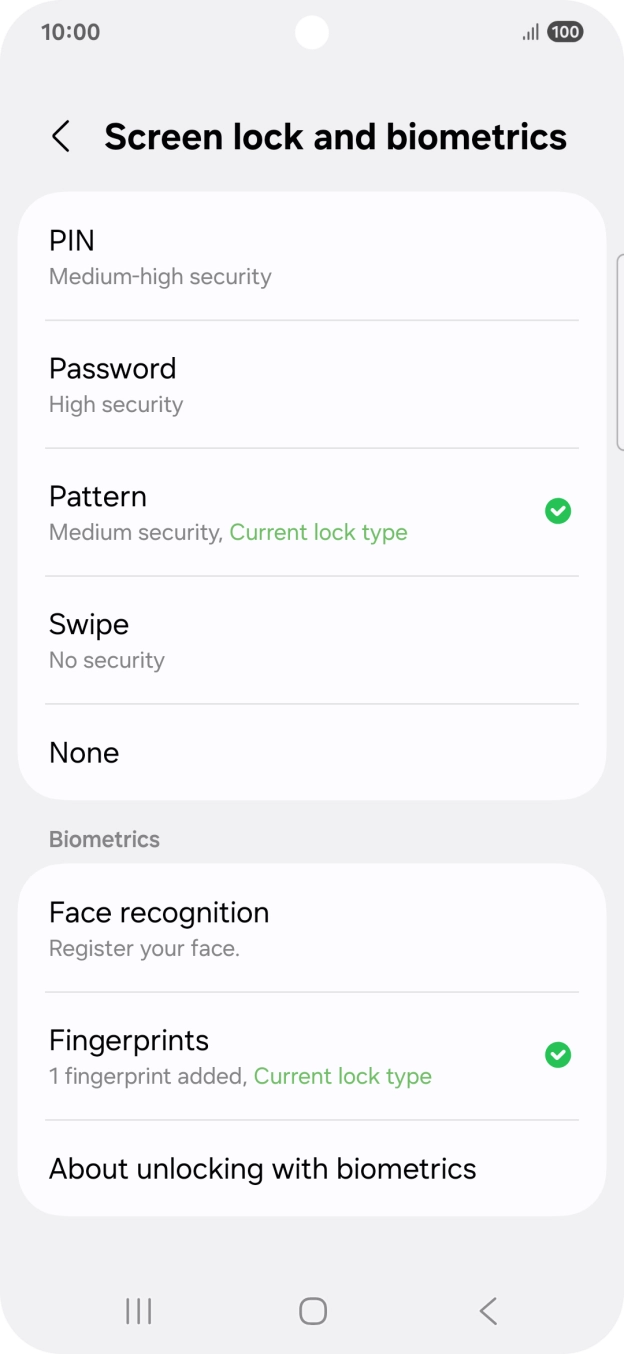This screenshot has width=624, height=1354.
Task: Go back using the header arrow
Action: [x=61, y=137]
